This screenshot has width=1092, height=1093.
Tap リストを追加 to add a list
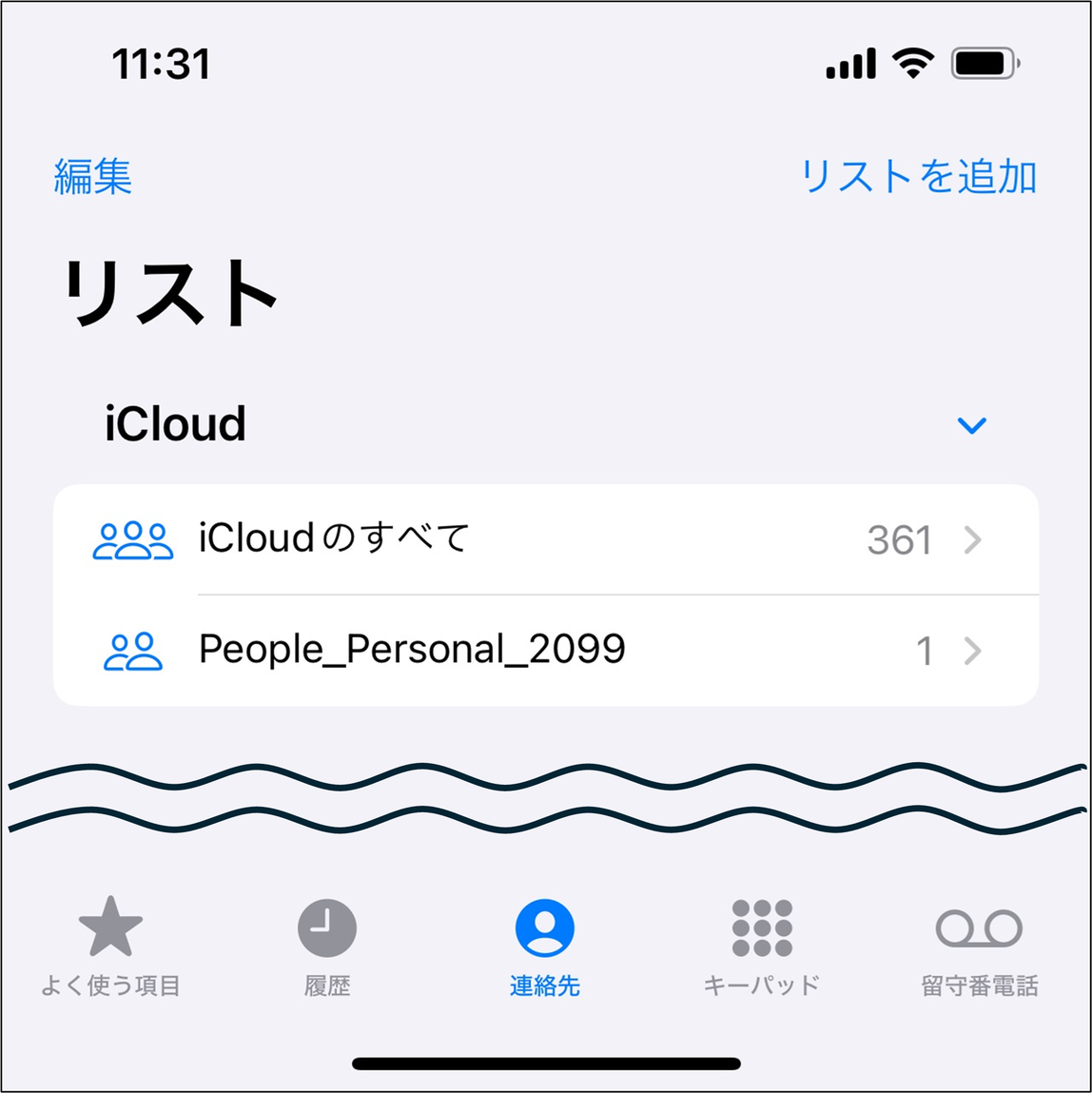tap(918, 177)
